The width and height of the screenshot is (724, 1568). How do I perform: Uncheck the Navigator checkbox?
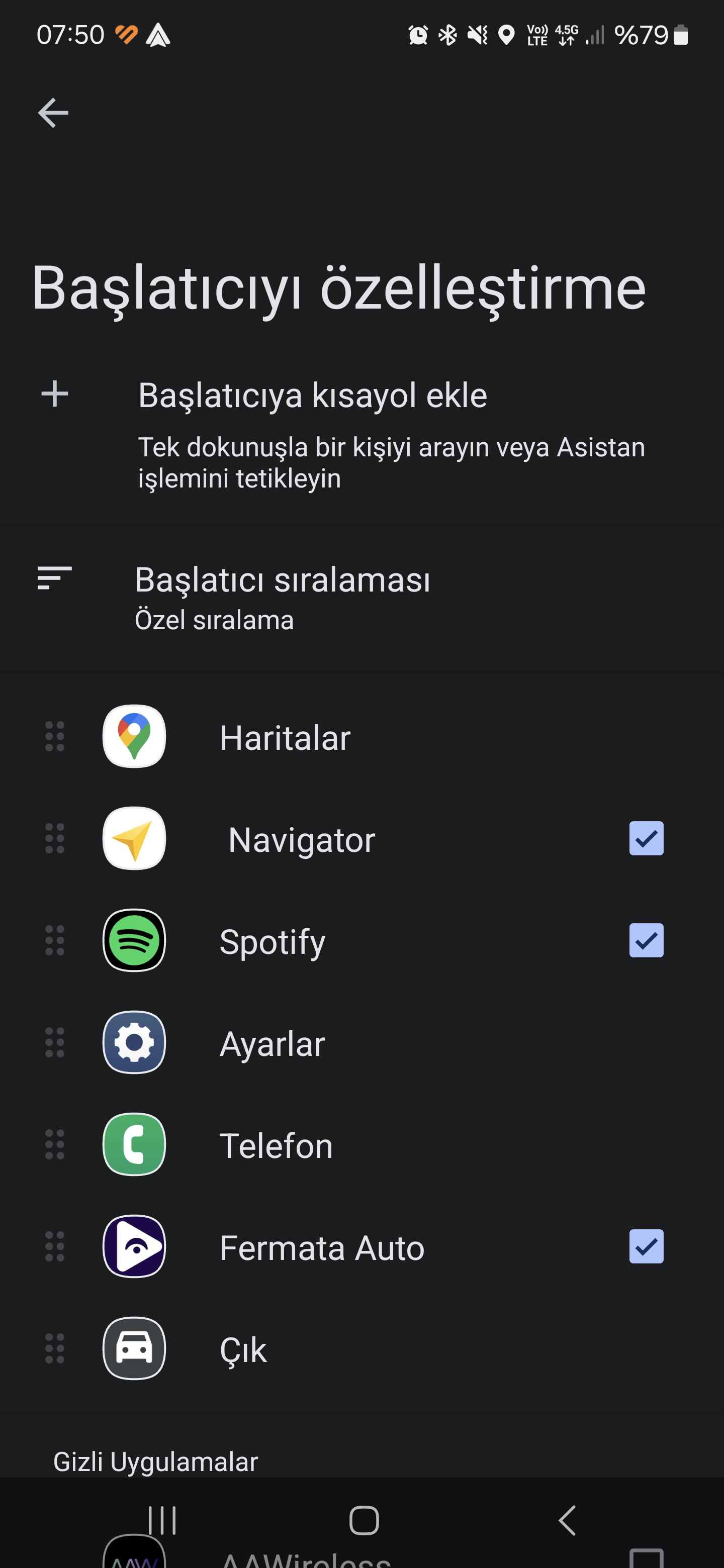coord(646,838)
